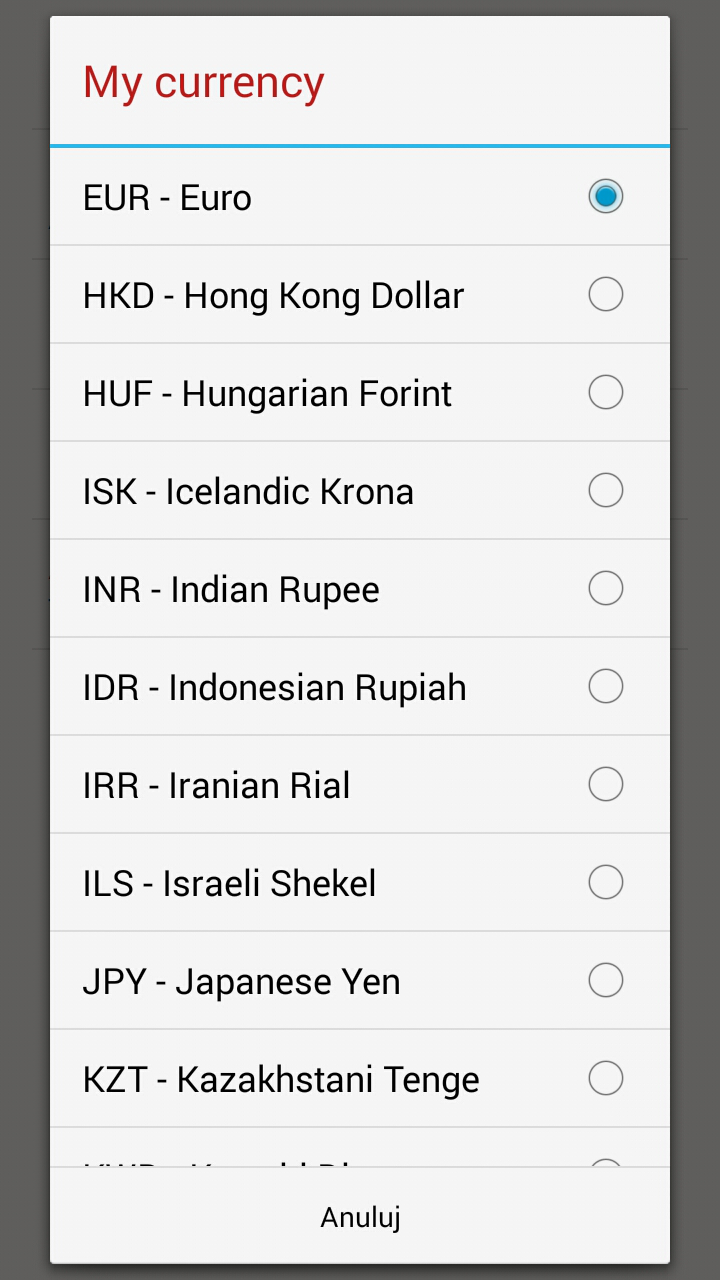Click the My currency dialog title
Viewport: 720px width, 1280px height.
(x=203, y=82)
